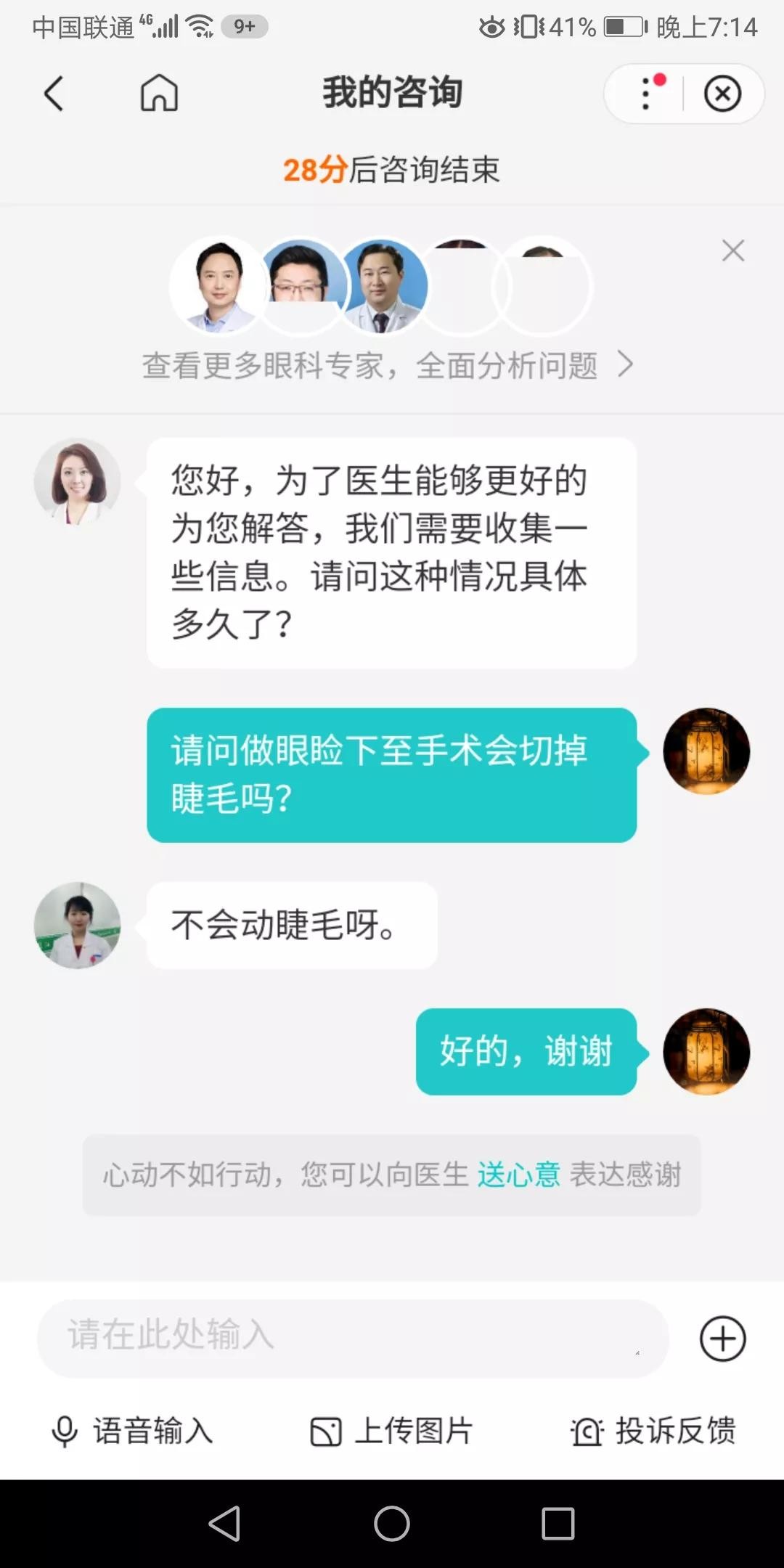This screenshot has height=1568, width=784.
Task: Go back with the header arrow
Action: pos(54,94)
